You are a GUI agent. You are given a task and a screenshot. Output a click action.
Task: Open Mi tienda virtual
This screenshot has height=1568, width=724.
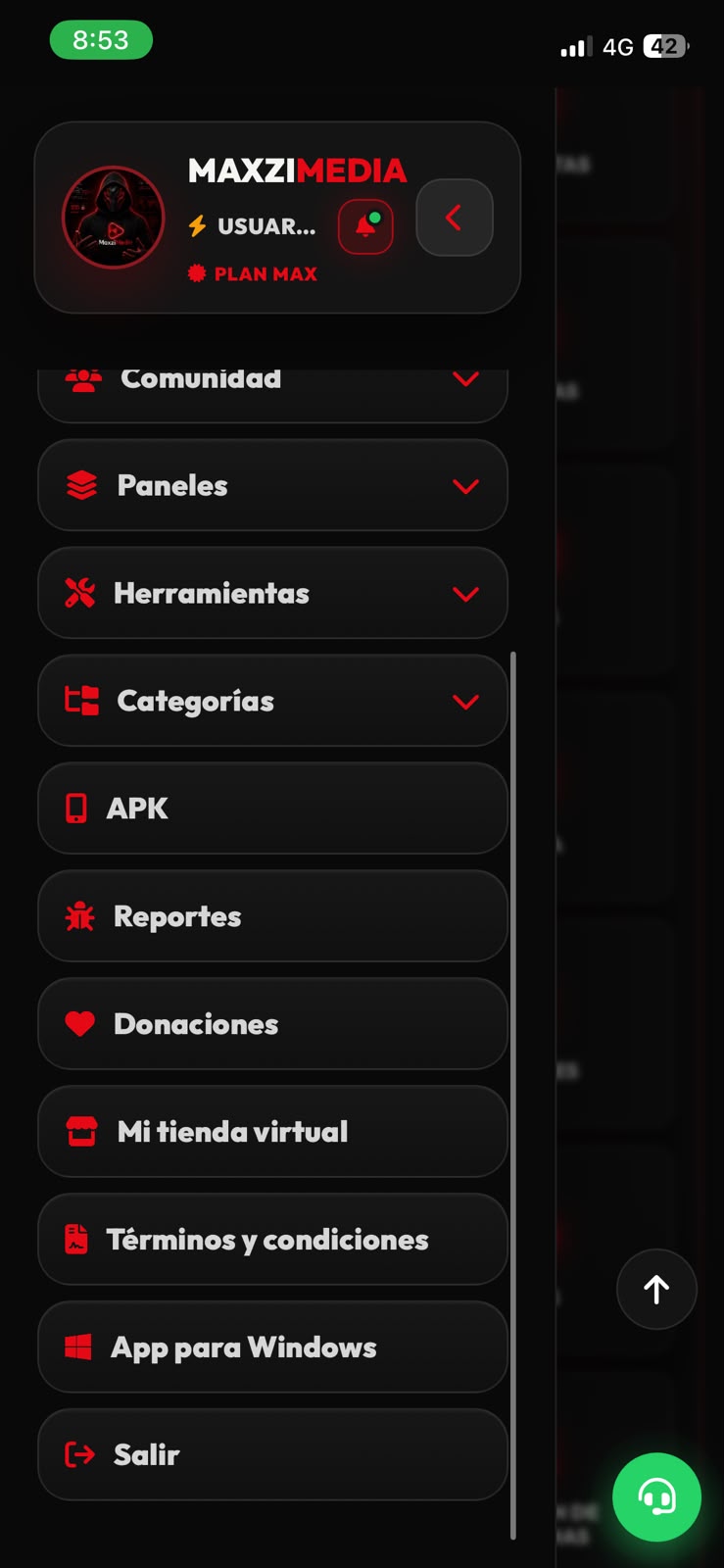click(272, 1132)
